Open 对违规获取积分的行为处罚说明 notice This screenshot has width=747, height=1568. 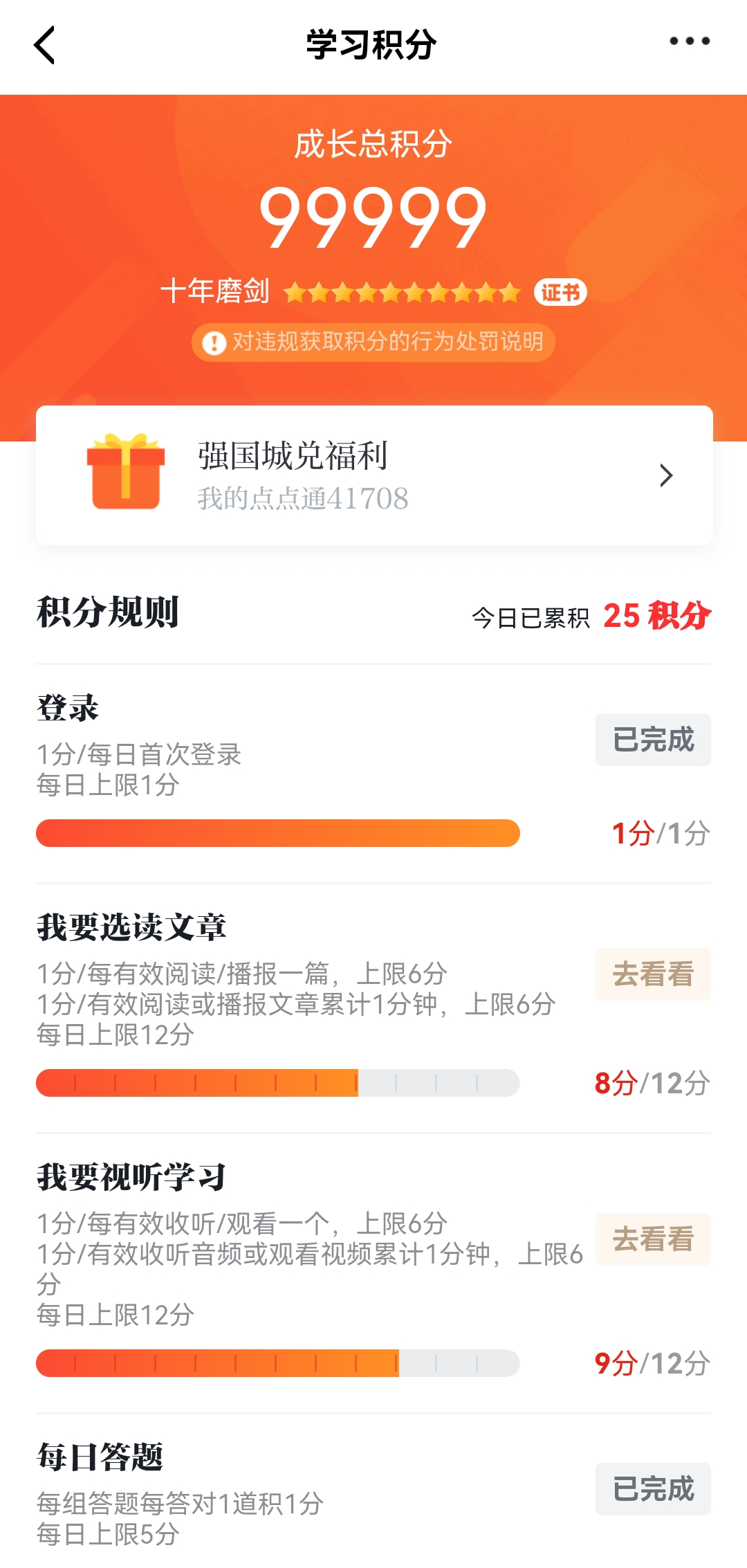373,342
